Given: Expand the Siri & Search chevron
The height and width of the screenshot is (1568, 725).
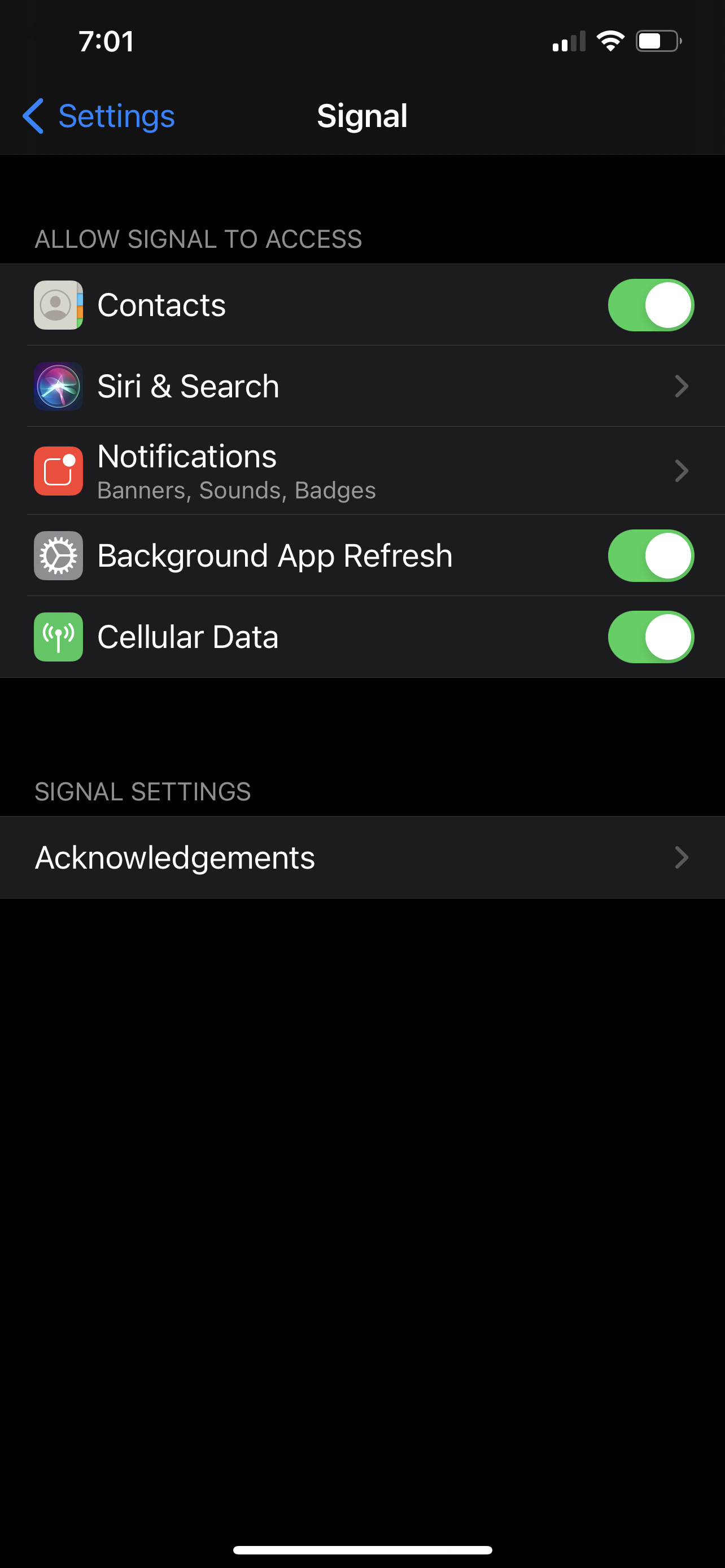Looking at the screenshot, I should (x=681, y=386).
